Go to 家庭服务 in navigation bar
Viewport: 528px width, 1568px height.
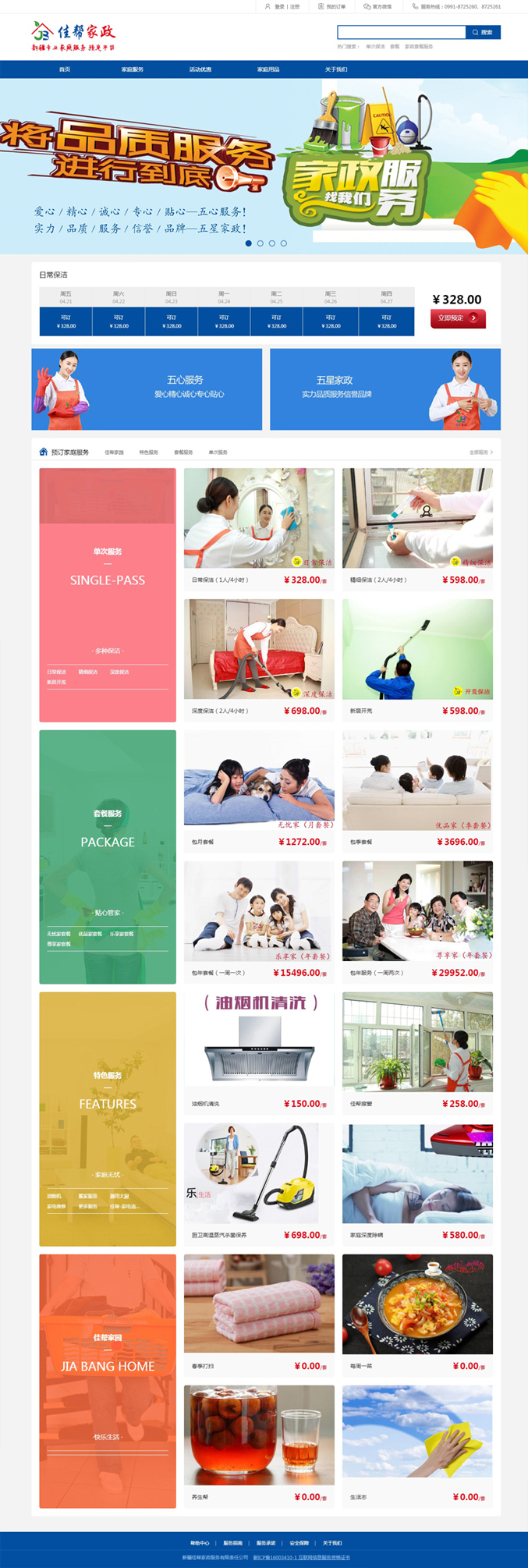(x=132, y=69)
